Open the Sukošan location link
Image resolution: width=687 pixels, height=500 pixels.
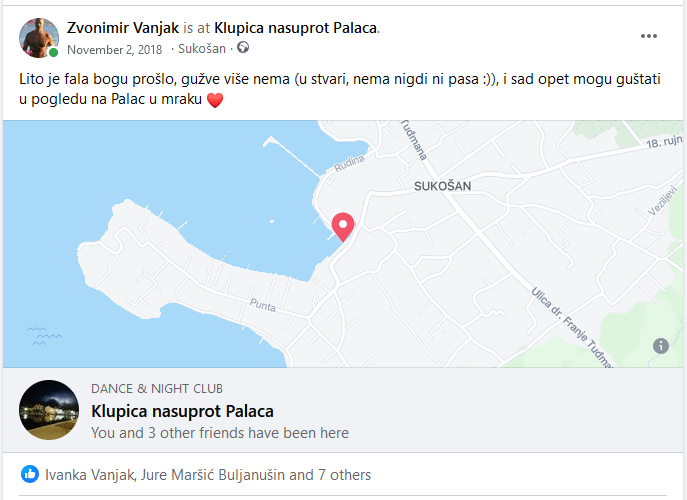point(203,48)
